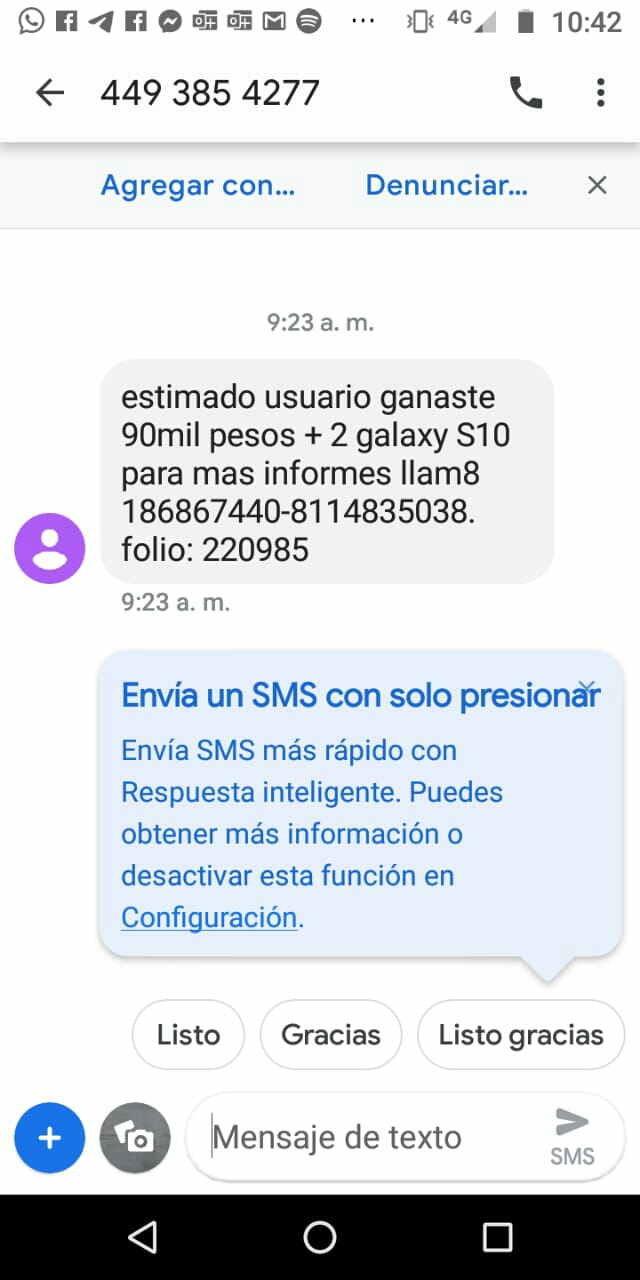Close the smart reply tip card
This screenshot has height=1280, width=640.
coord(588,687)
